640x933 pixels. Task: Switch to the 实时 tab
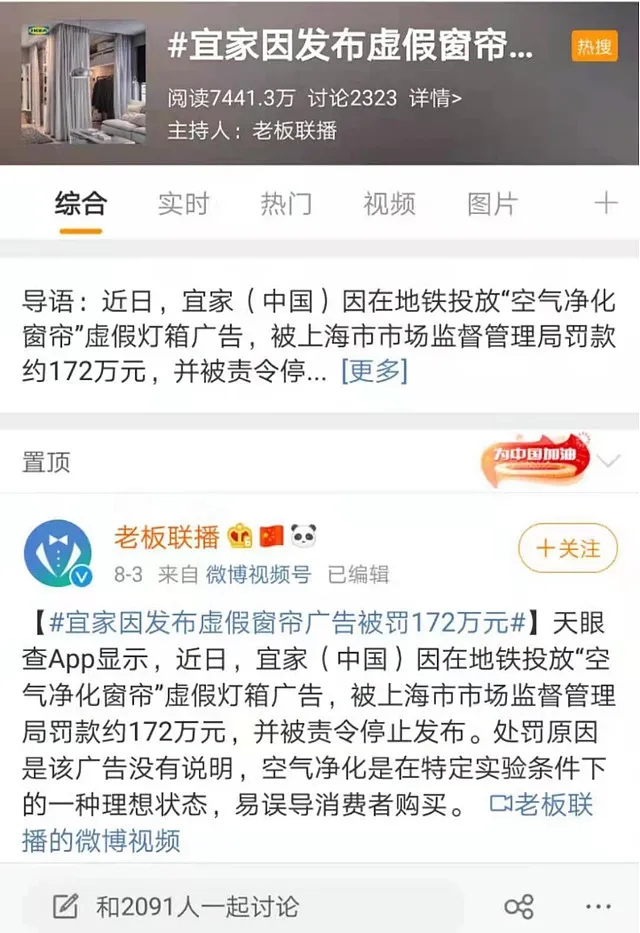pos(183,204)
